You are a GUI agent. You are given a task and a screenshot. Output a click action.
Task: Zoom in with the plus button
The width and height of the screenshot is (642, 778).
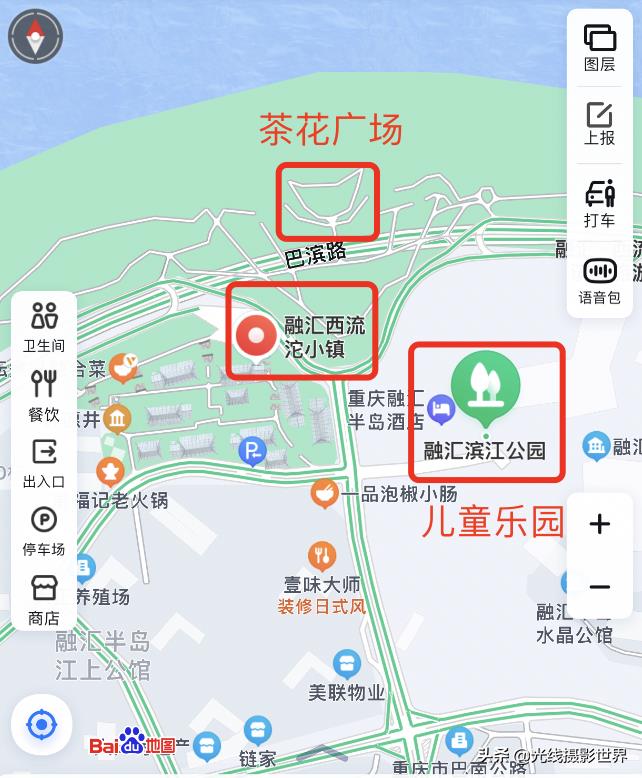[599, 524]
